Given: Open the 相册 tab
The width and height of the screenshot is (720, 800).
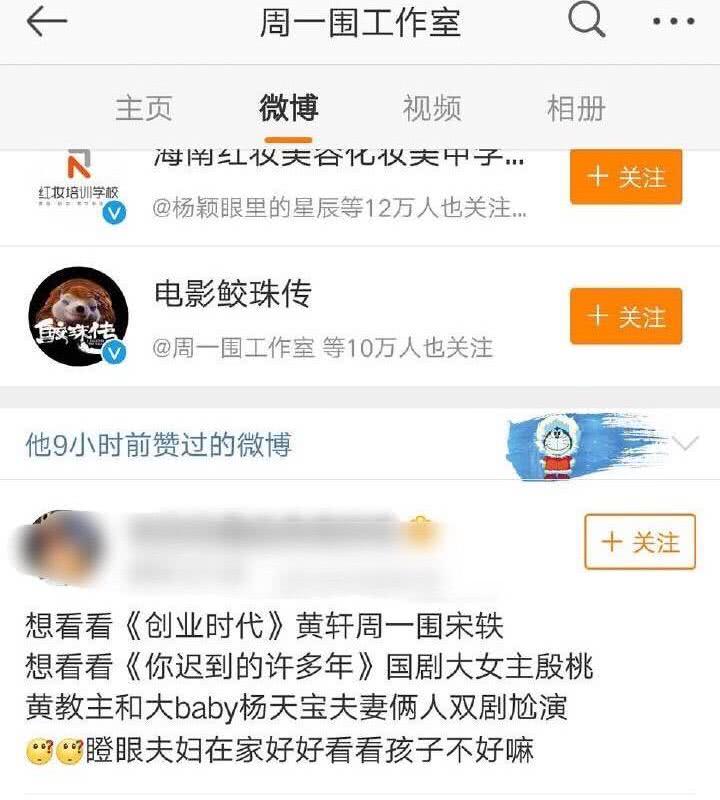Looking at the screenshot, I should [x=576, y=109].
